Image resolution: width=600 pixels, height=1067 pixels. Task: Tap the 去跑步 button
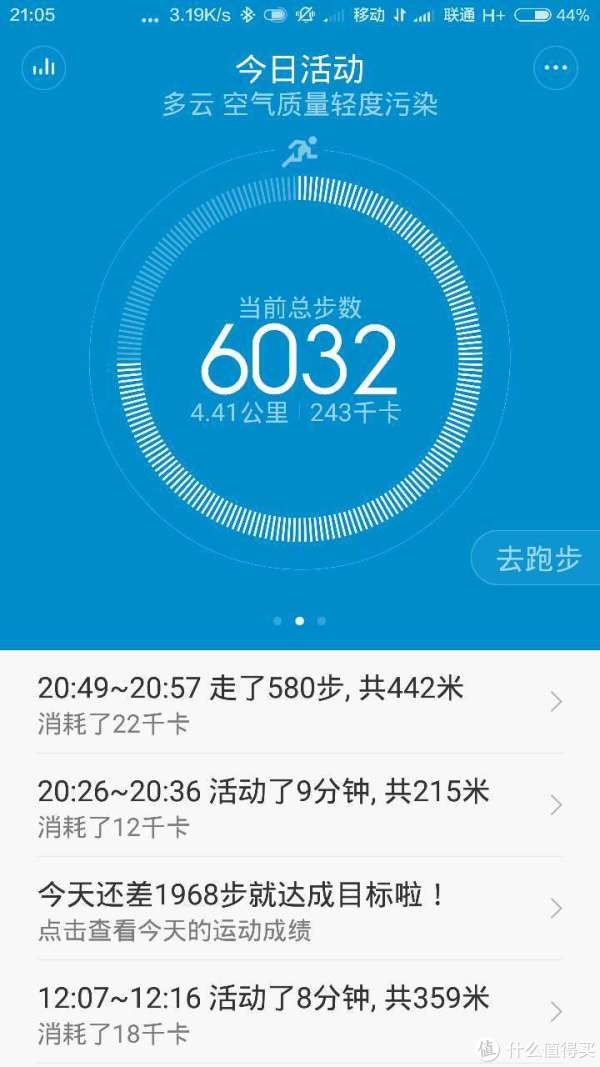pyautogui.click(x=535, y=558)
